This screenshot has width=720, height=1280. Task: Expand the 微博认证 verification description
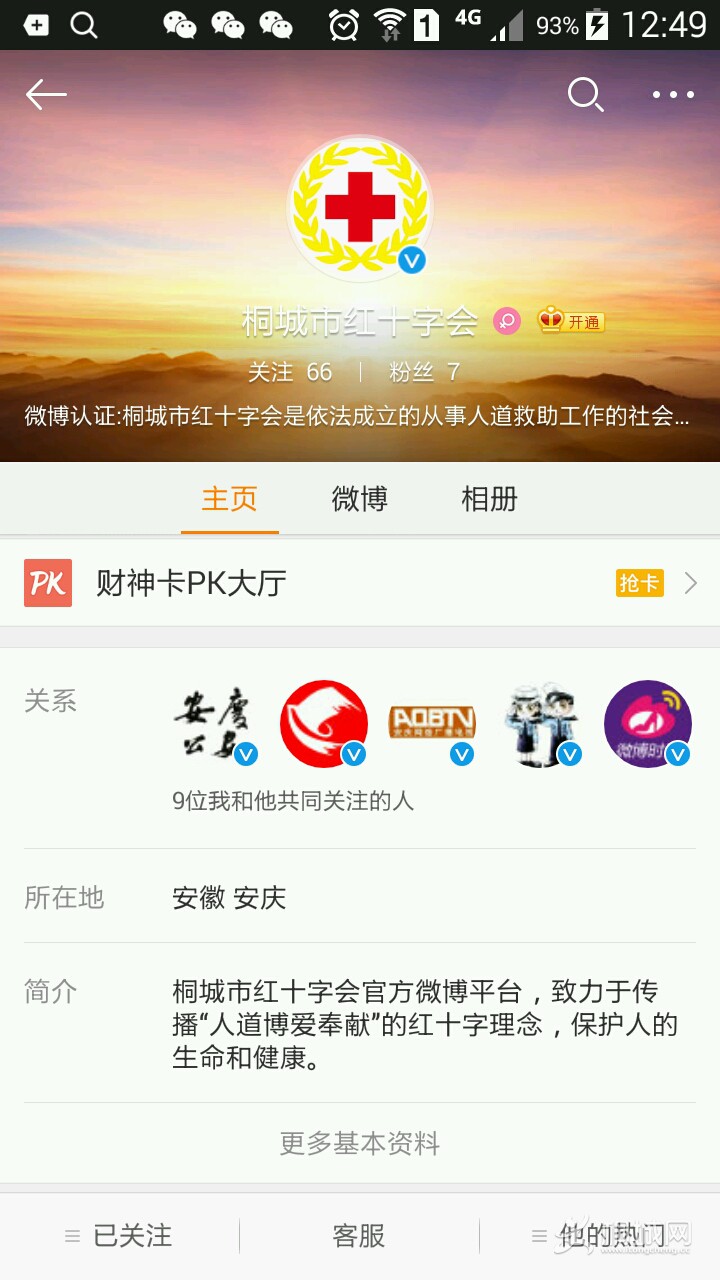[x=357, y=416]
